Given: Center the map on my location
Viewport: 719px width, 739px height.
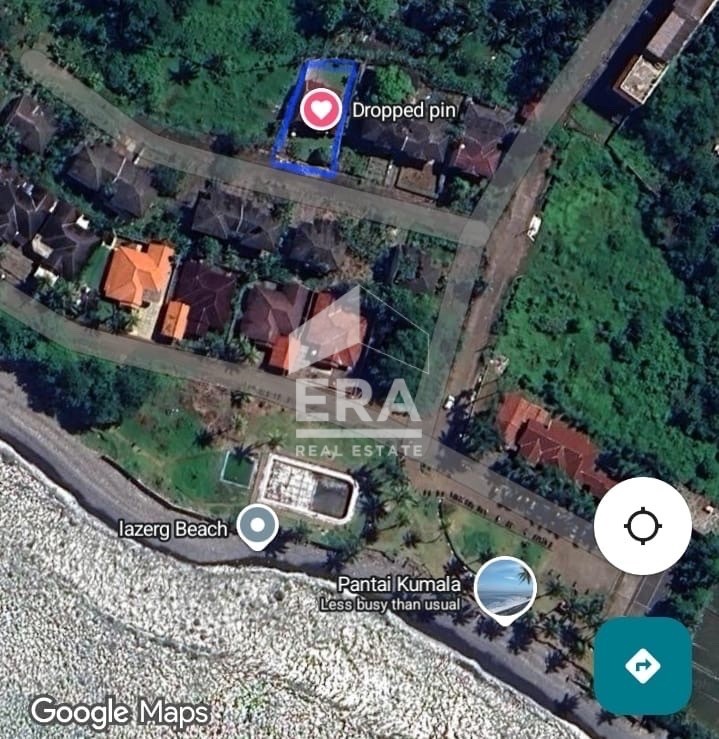Looking at the screenshot, I should point(642,526).
